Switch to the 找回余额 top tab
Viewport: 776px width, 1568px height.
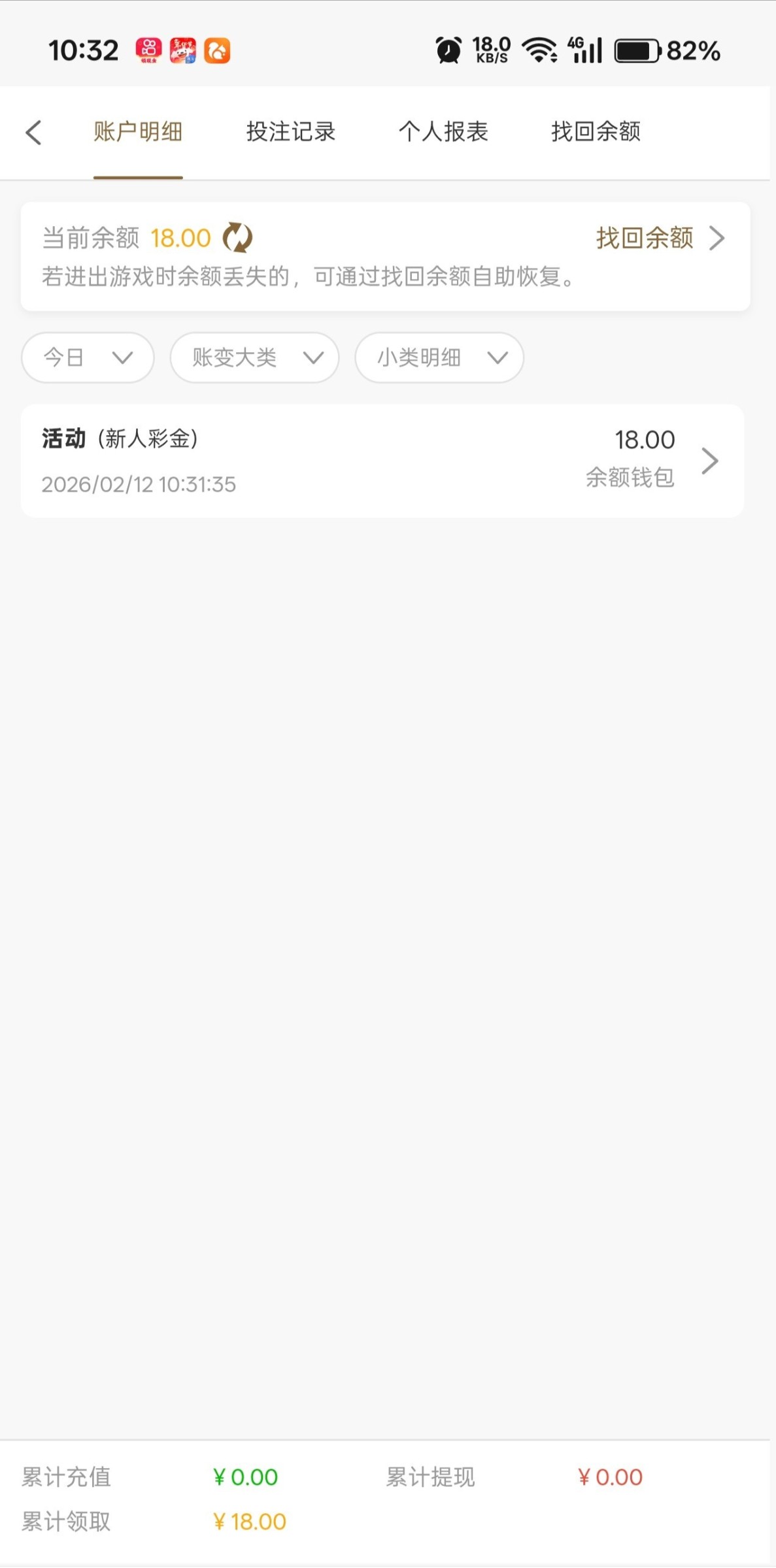[596, 132]
